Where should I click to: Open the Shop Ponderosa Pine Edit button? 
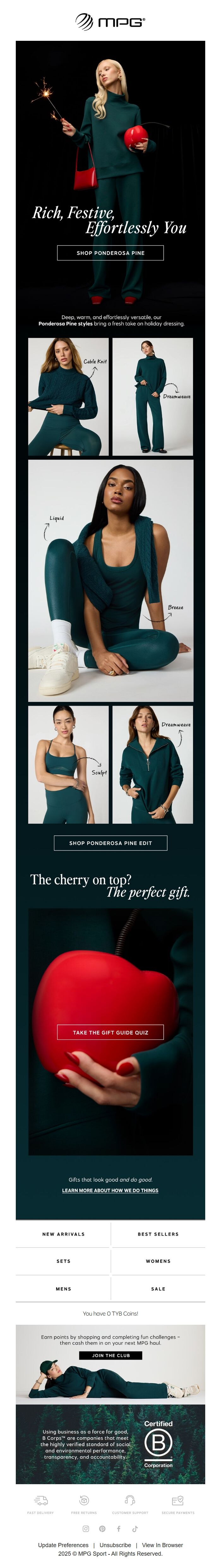[x=110, y=842]
